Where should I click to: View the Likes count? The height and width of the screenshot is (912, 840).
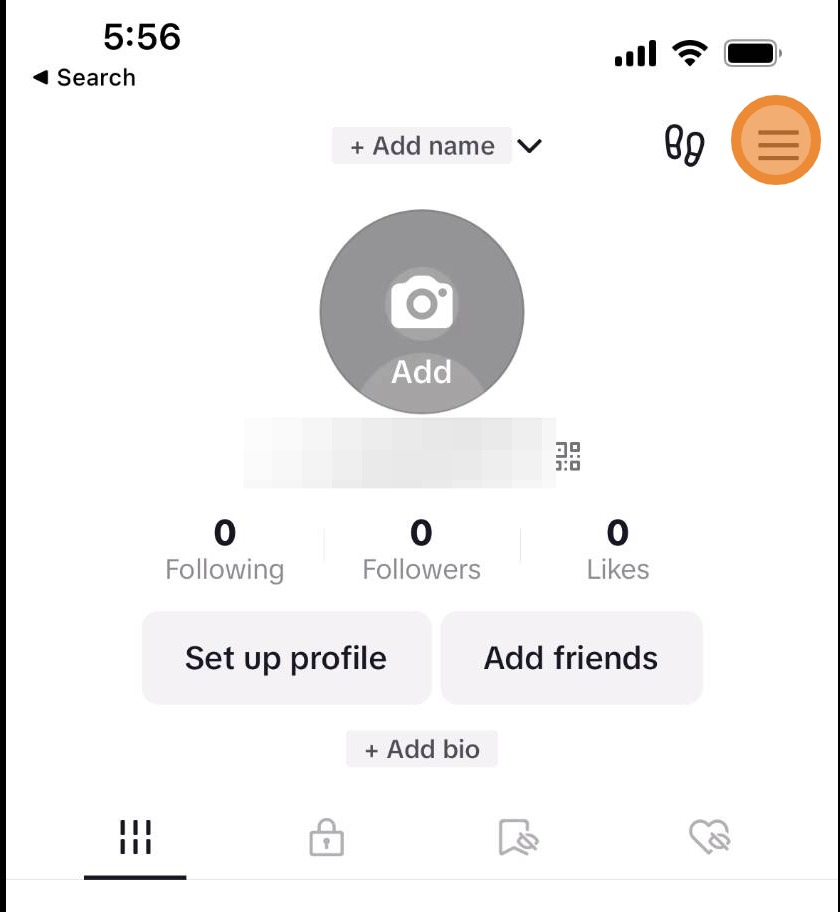coord(618,549)
